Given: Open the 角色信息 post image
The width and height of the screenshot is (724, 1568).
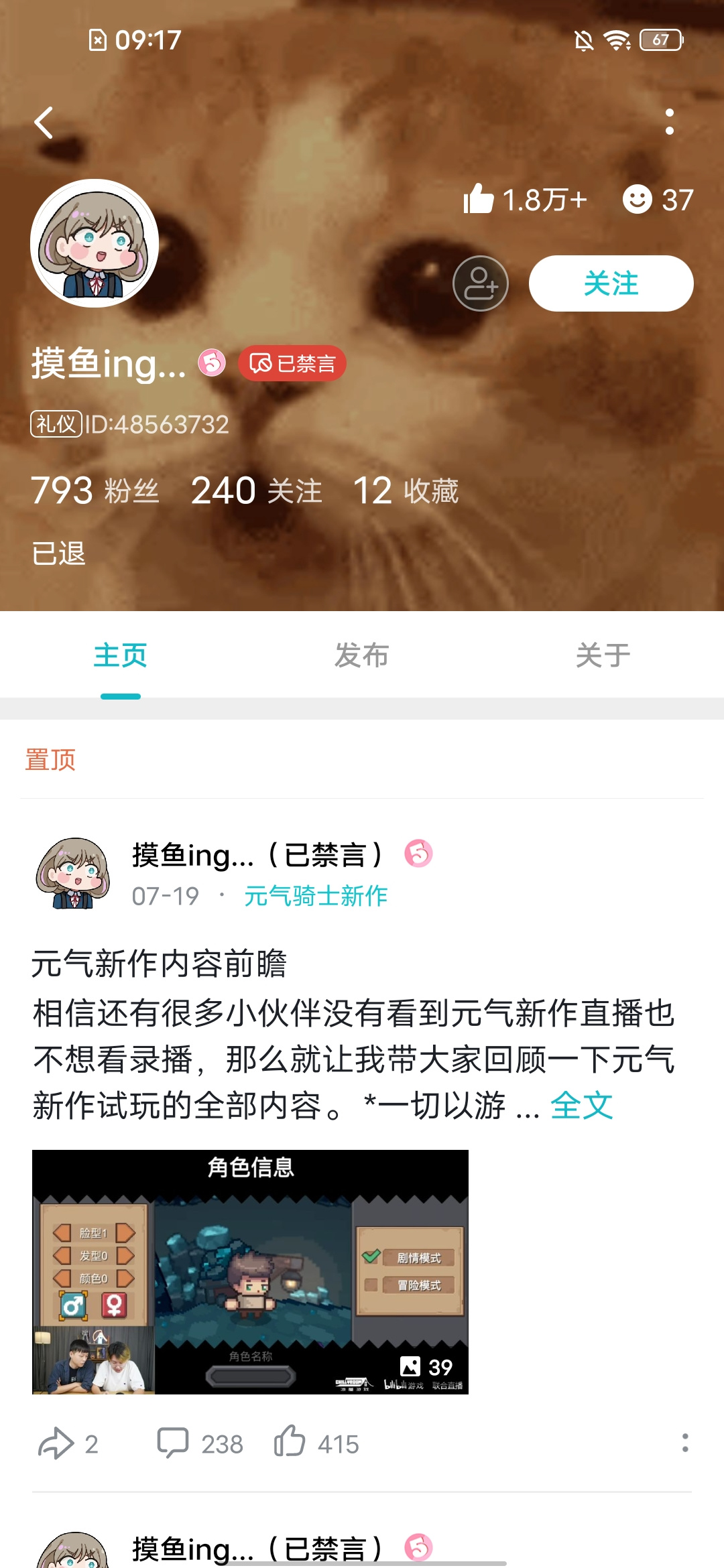Looking at the screenshot, I should pyautogui.click(x=250, y=1272).
